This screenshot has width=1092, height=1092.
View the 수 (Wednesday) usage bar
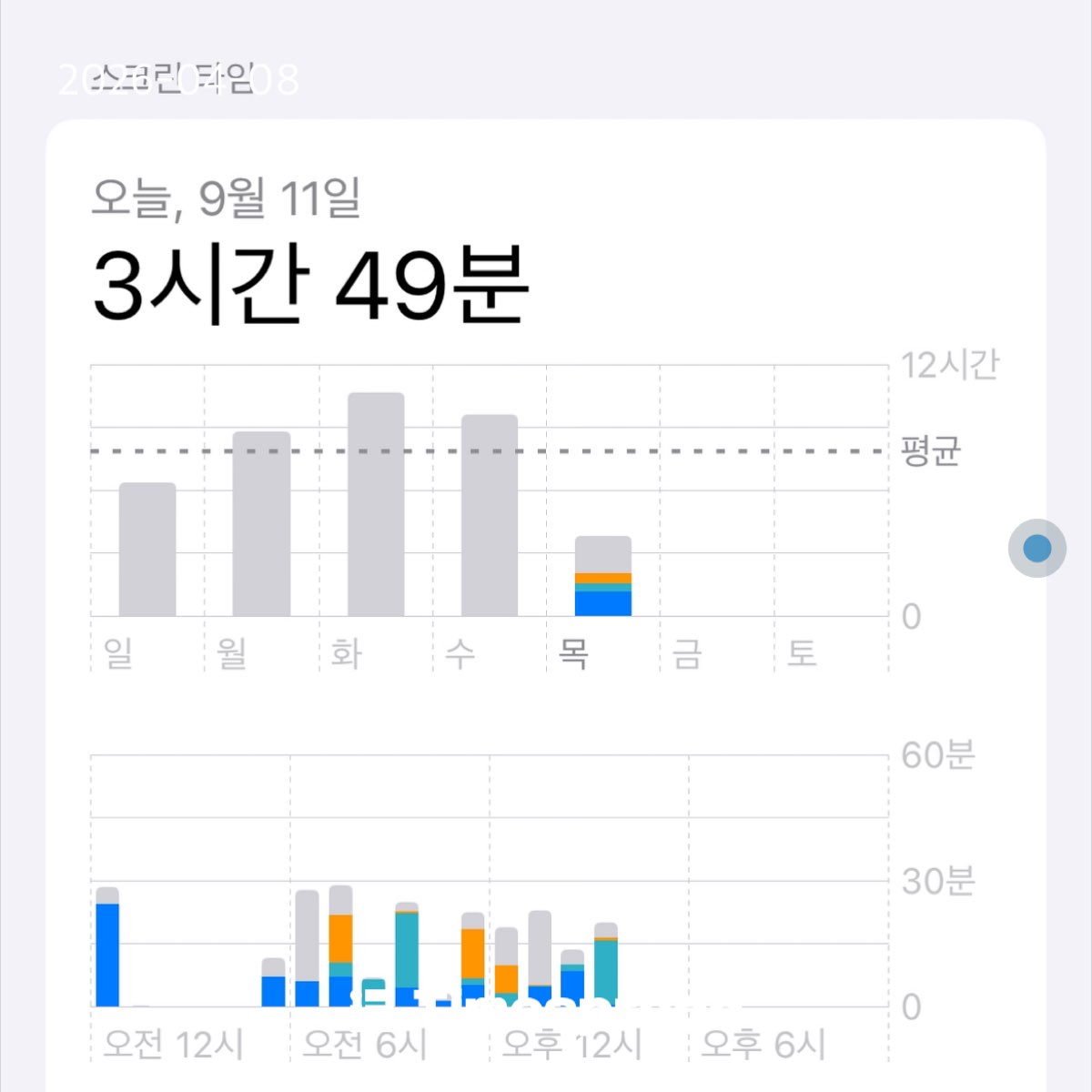pyautogui.click(x=490, y=515)
